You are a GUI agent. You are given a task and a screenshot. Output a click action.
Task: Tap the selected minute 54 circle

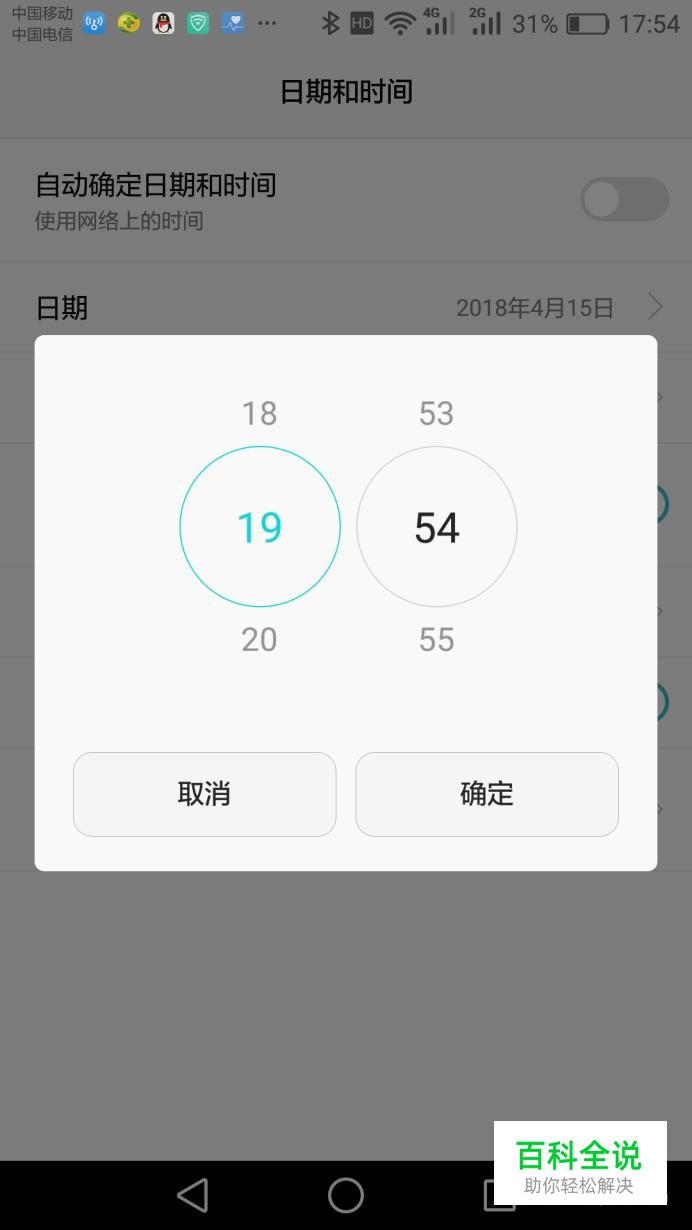click(x=437, y=527)
